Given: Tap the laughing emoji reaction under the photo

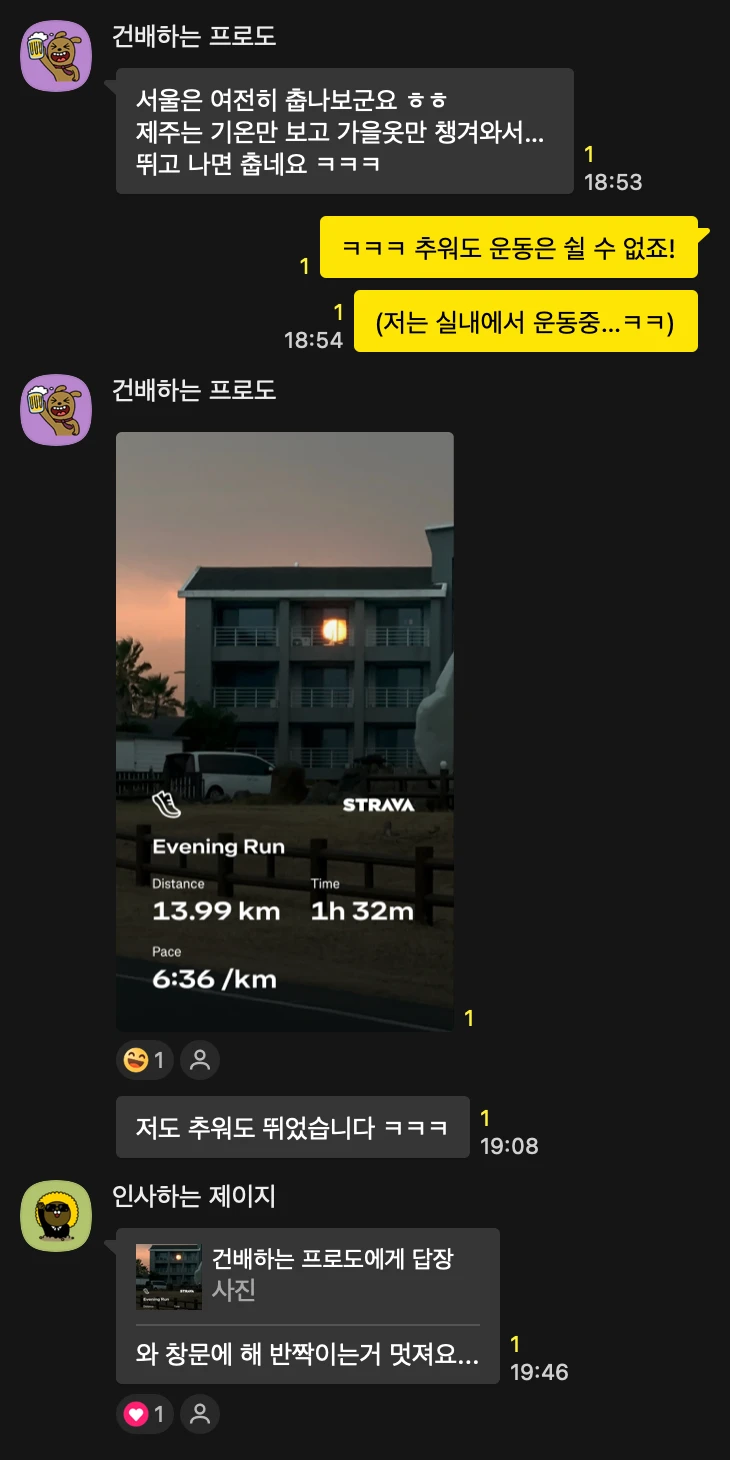Looking at the screenshot, I should (x=146, y=1060).
